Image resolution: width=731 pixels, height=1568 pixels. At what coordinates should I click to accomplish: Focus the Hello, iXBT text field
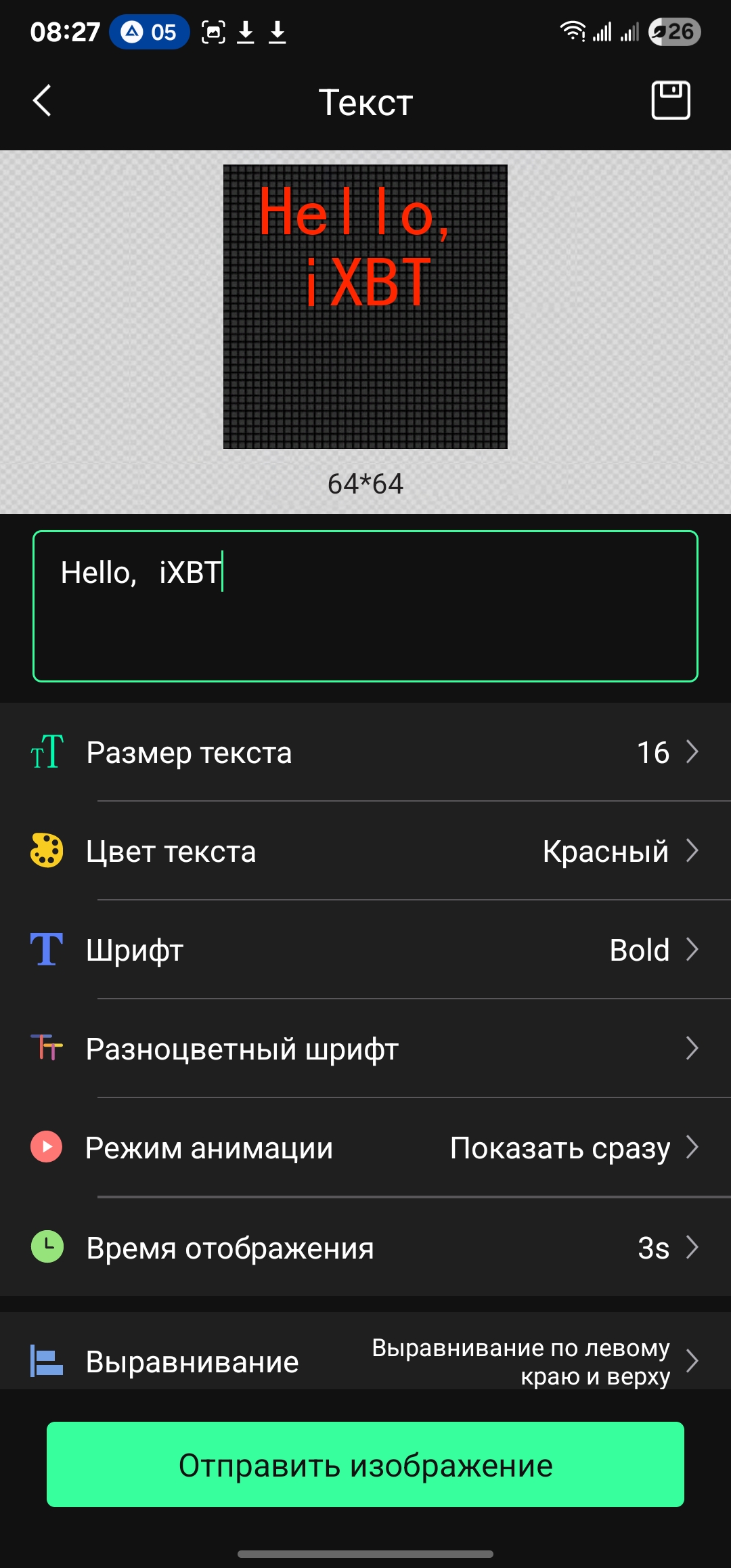click(x=365, y=606)
